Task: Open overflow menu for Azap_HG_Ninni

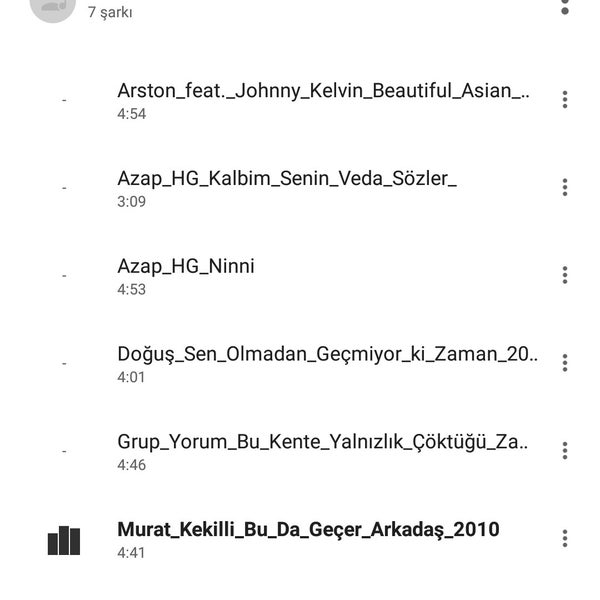Action: tap(565, 275)
